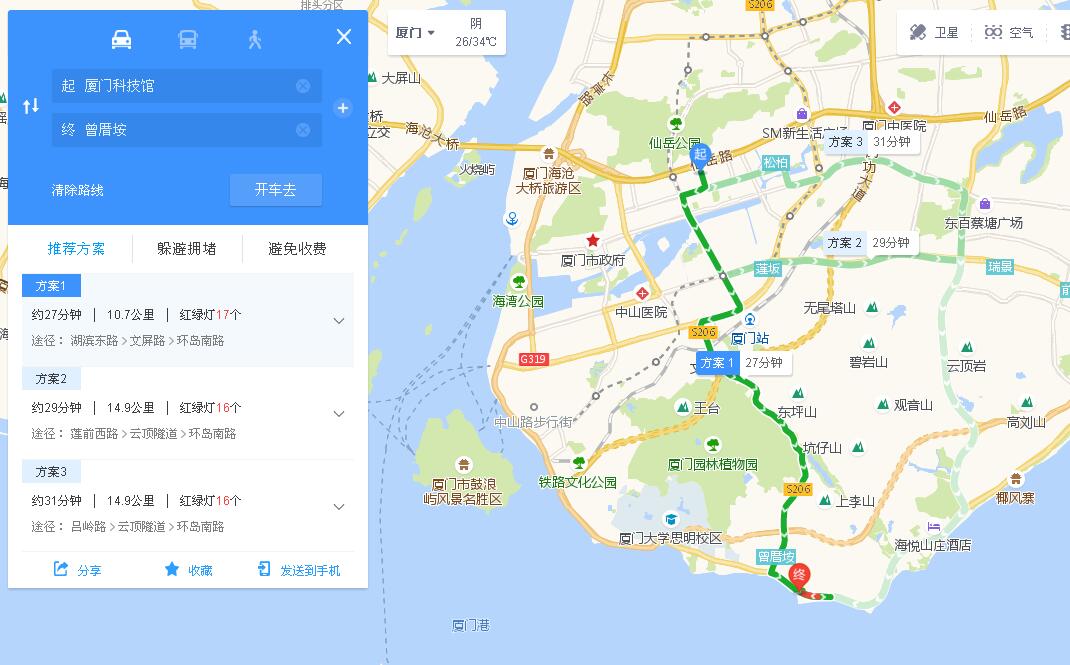Image resolution: width=1070 pixels, height=665 pixels.
Task: Swap start and destination points
Action: (x=31, y=106)
